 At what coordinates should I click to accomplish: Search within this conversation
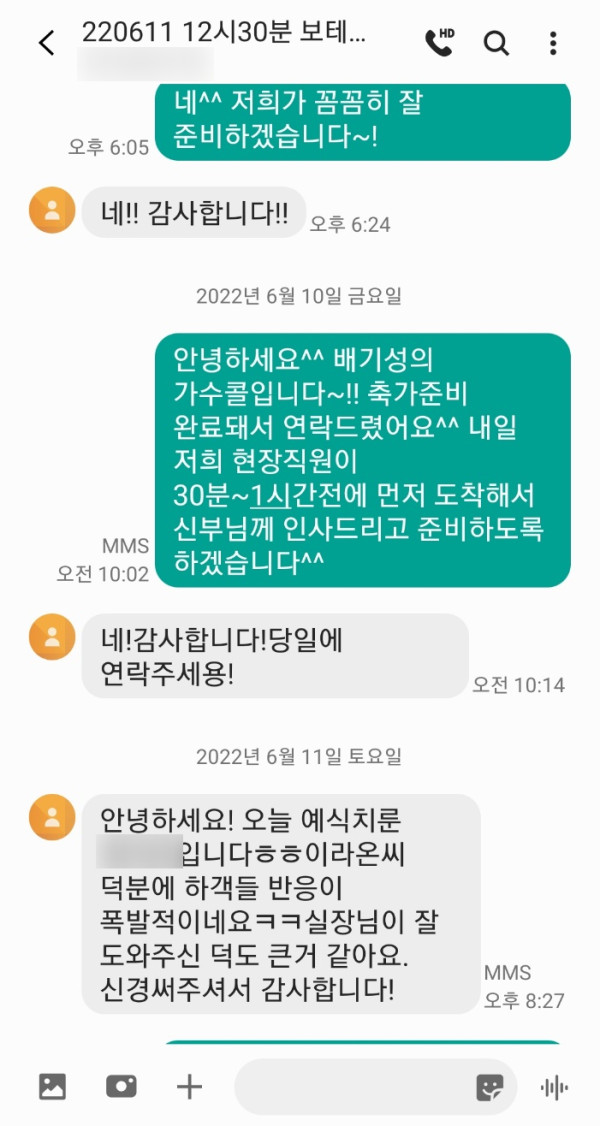[x=495, y=42]
